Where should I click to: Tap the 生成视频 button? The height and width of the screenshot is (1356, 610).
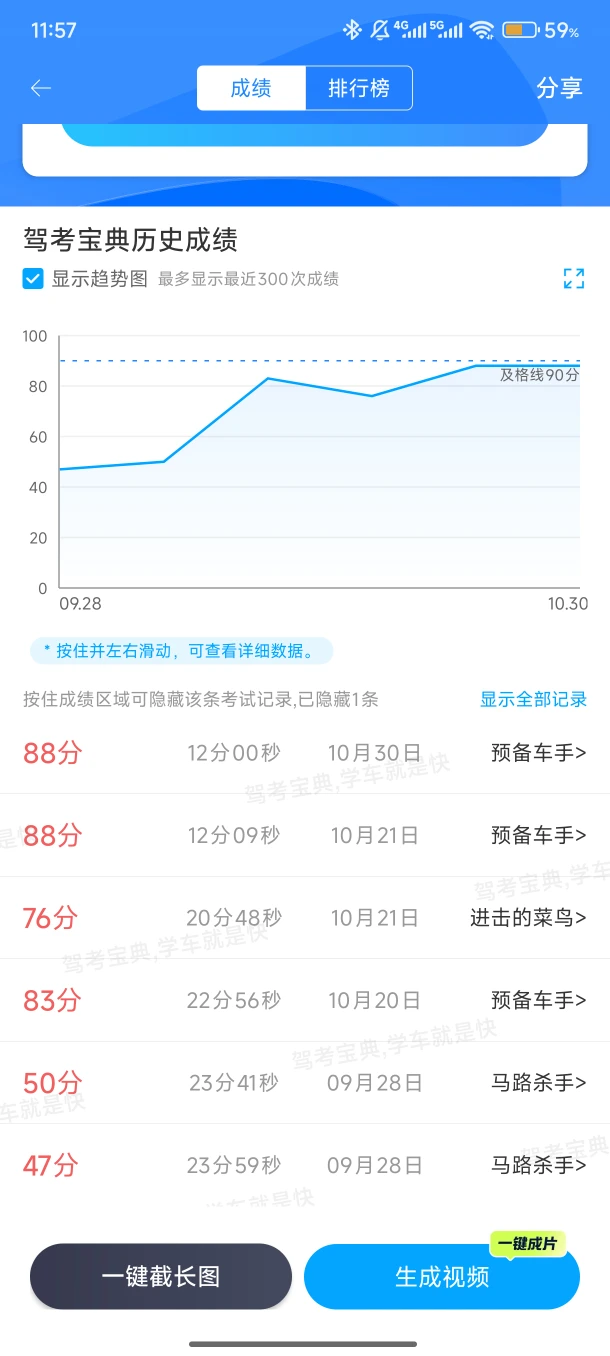tap(442, 1276)
